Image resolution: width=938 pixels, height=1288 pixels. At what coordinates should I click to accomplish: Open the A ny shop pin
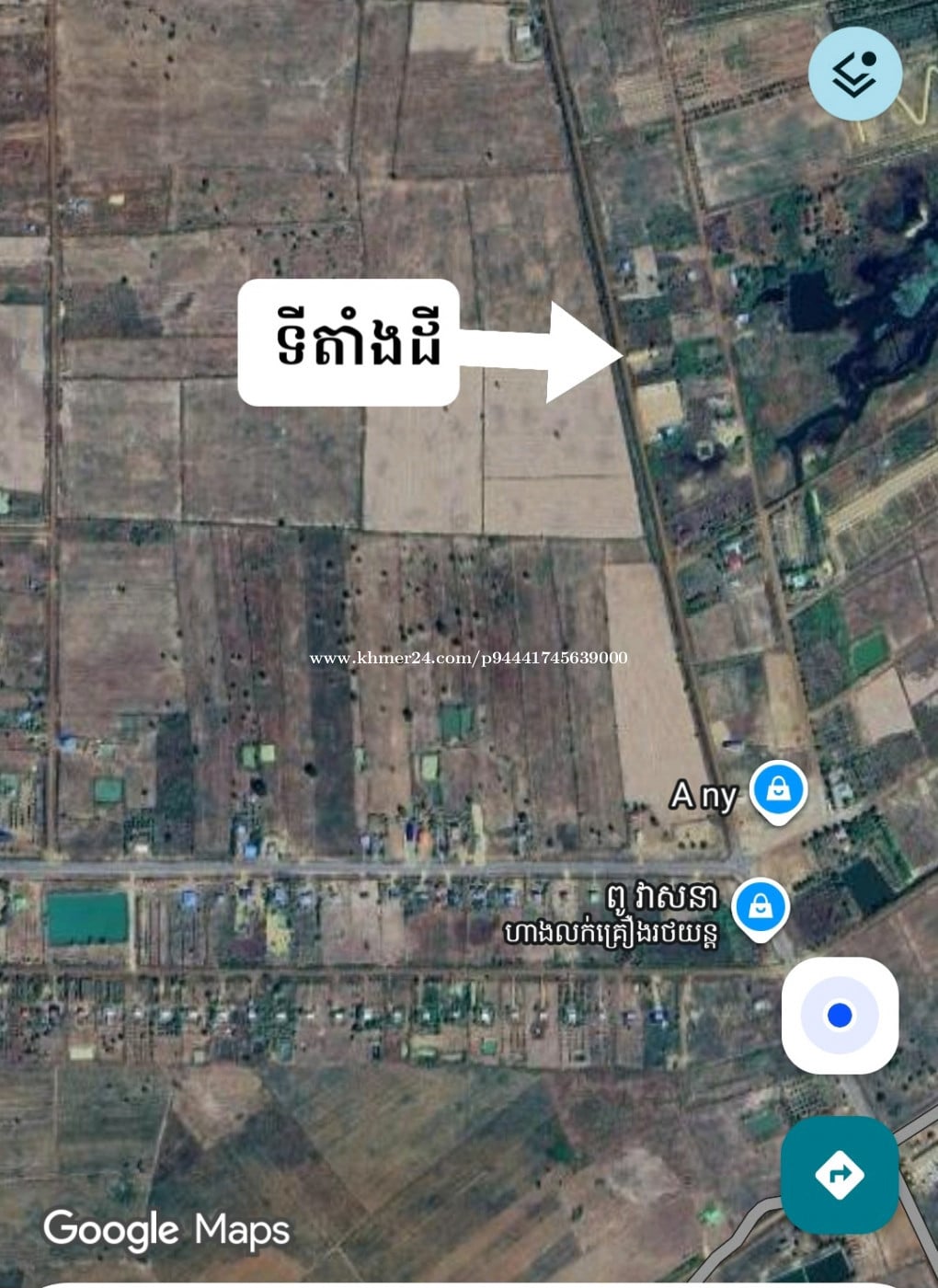pos(778,790)
